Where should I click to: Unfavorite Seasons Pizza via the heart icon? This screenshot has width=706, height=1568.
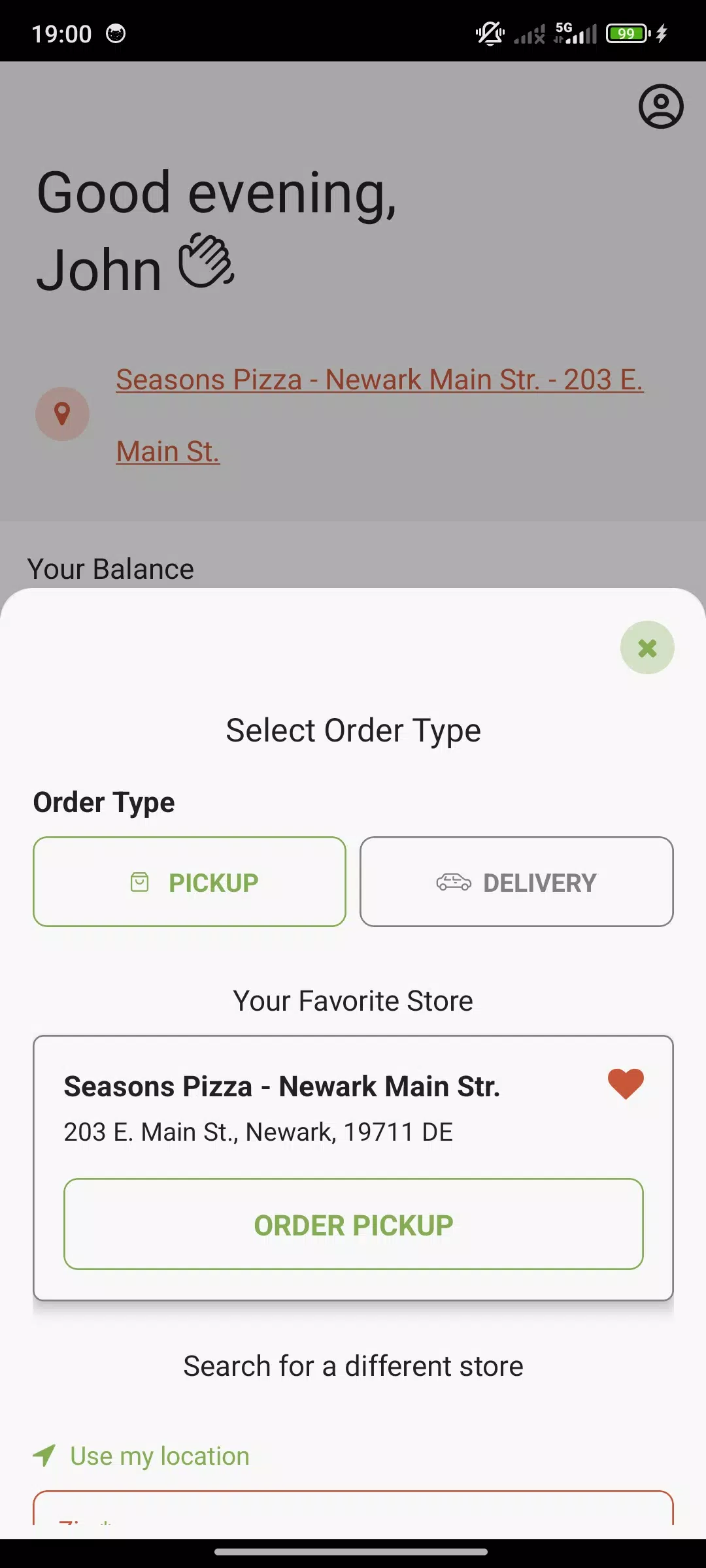click(625, 1083)
